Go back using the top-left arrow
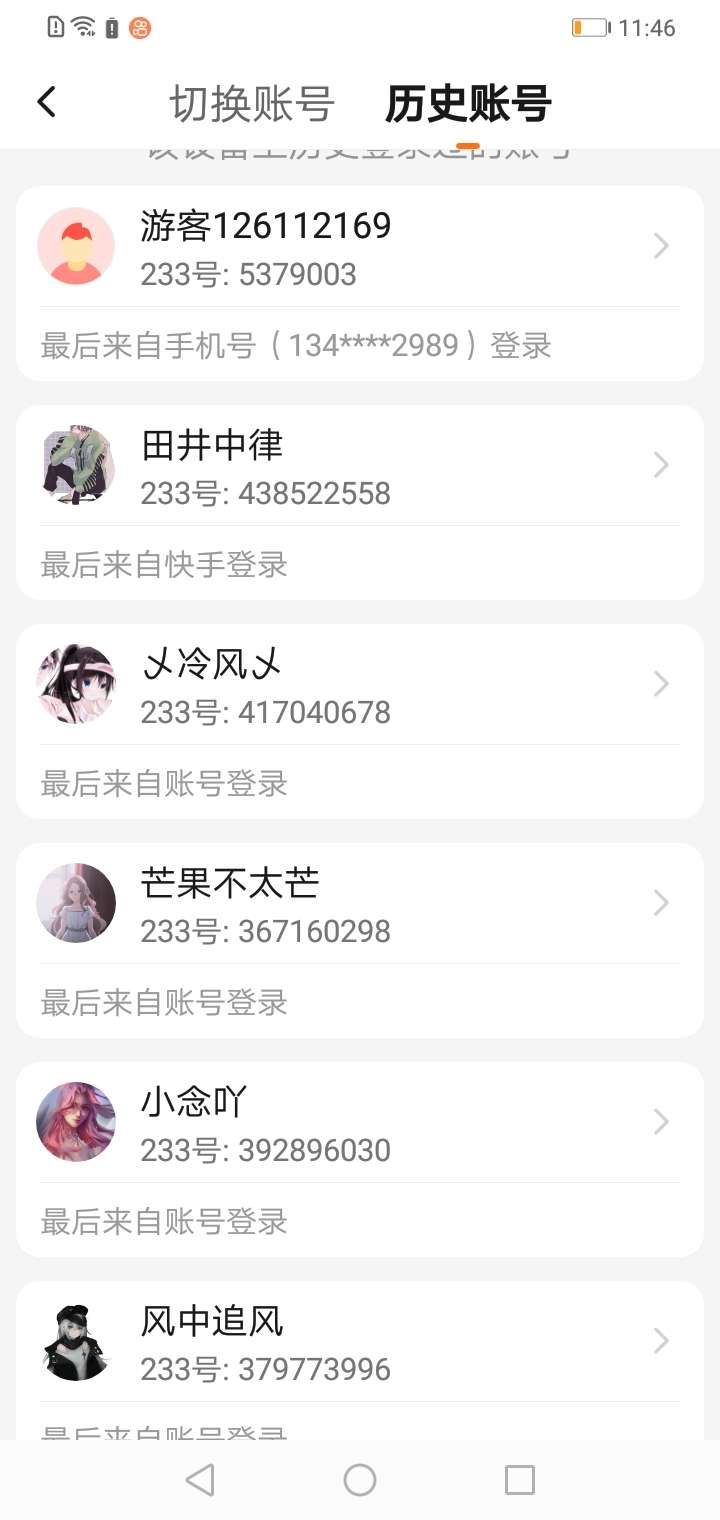The width and height of the screenshot is (720, 1520). pos(46,102)
